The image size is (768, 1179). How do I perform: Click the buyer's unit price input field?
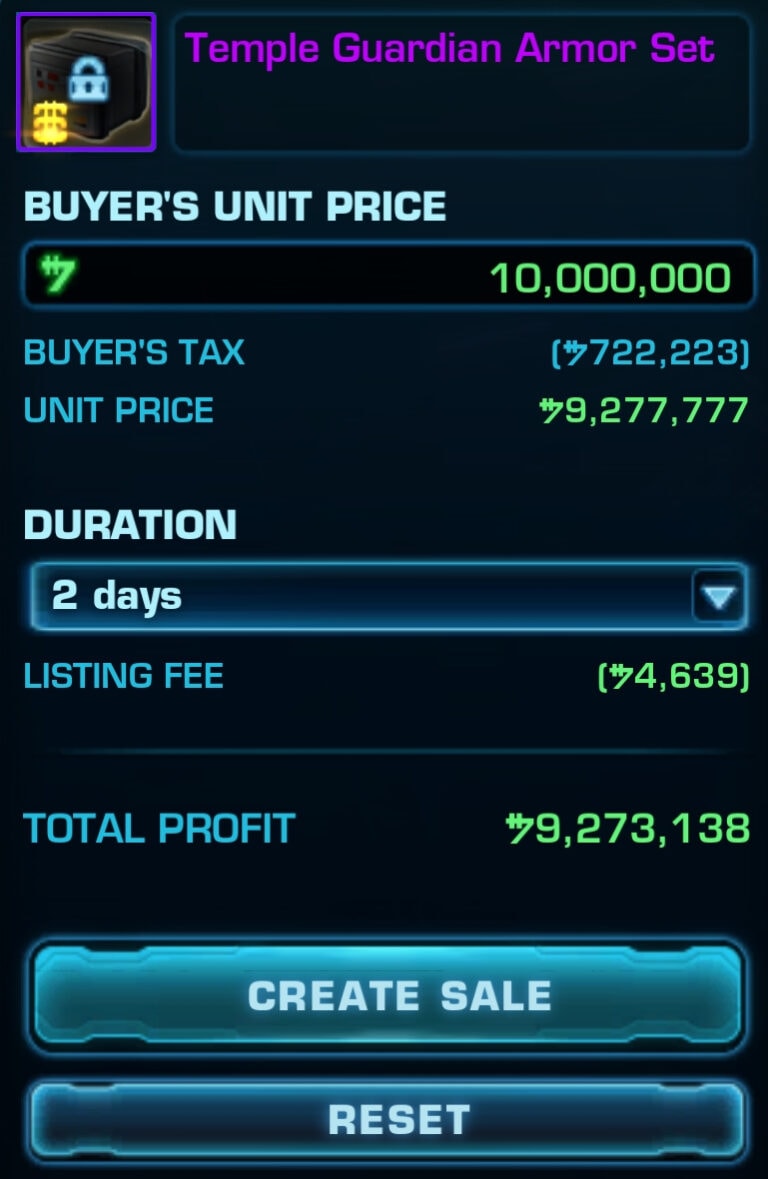pos(390,273)
